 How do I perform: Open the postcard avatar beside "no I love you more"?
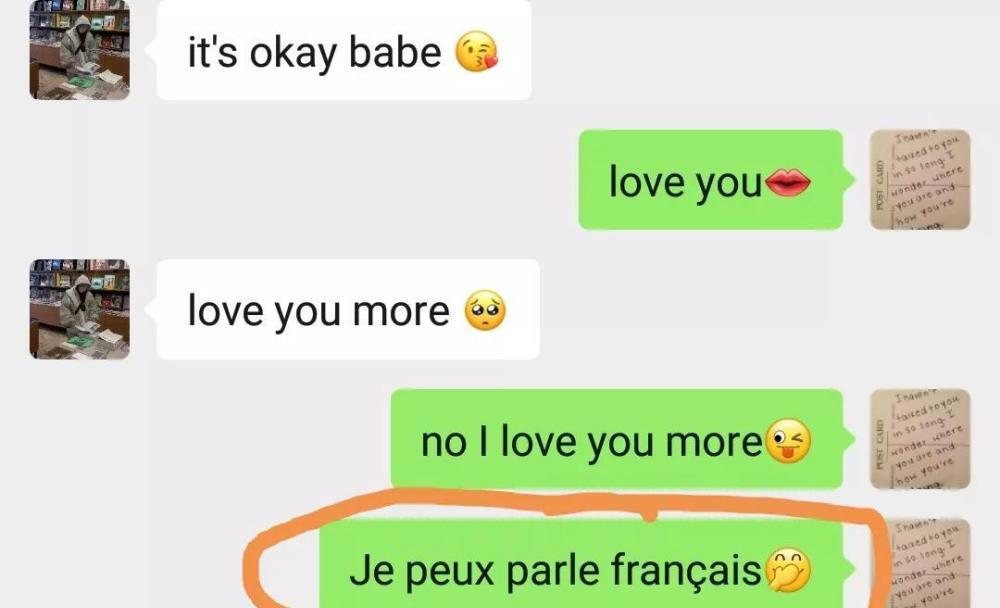[x=919, y=438]
